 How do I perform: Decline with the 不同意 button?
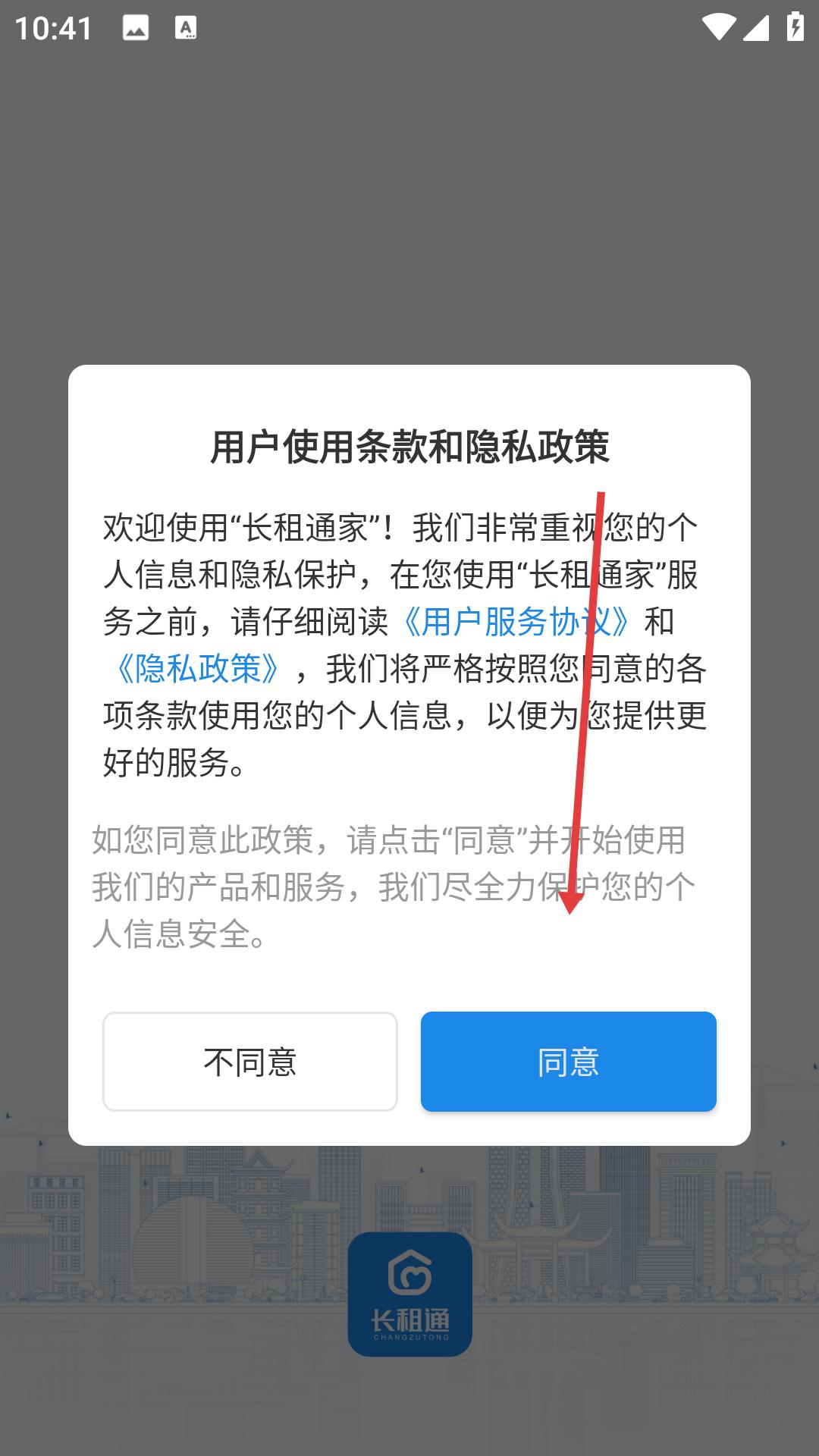[250, 1062]
